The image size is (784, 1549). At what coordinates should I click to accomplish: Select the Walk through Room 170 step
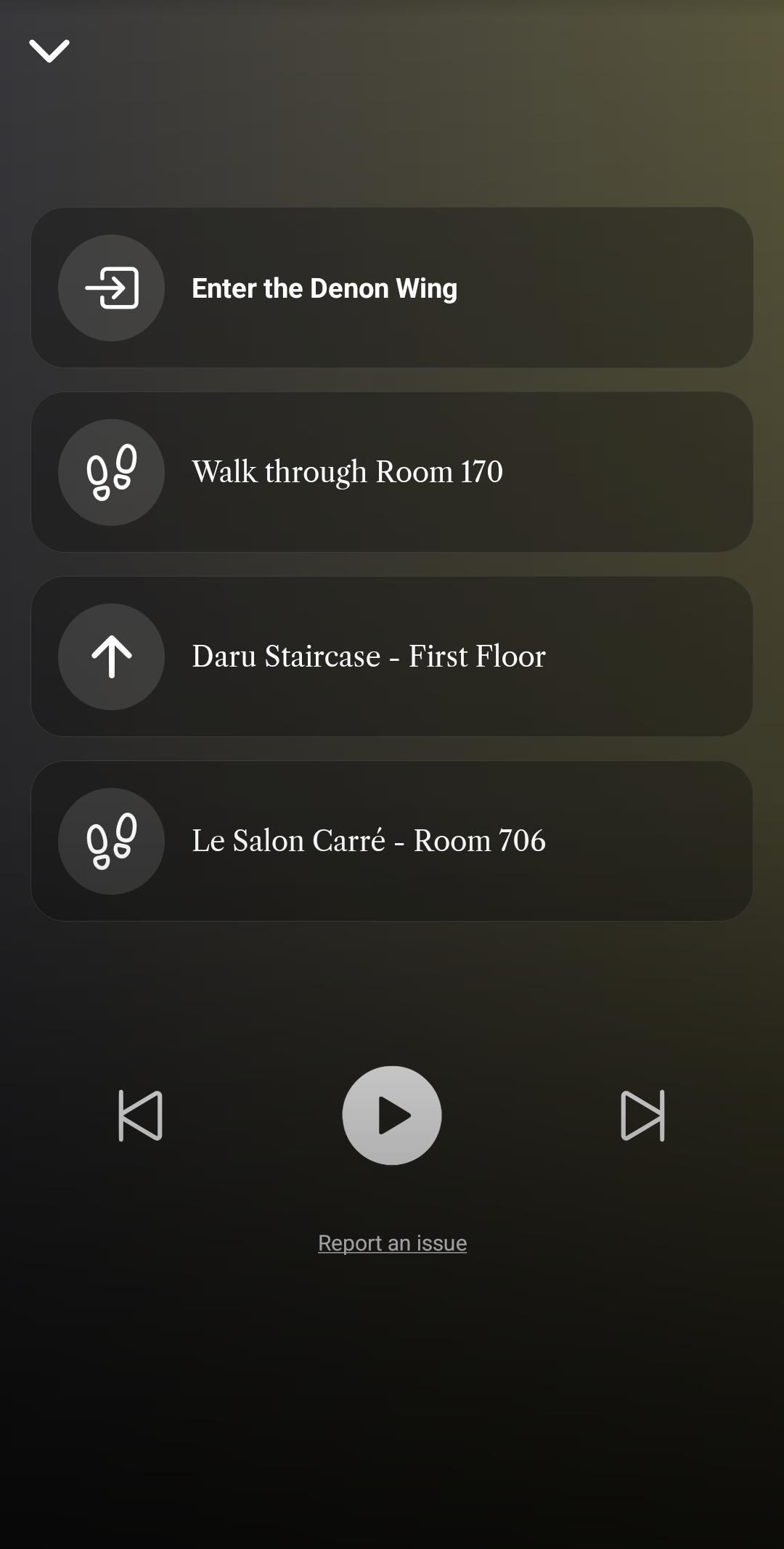tap(392, 473)
